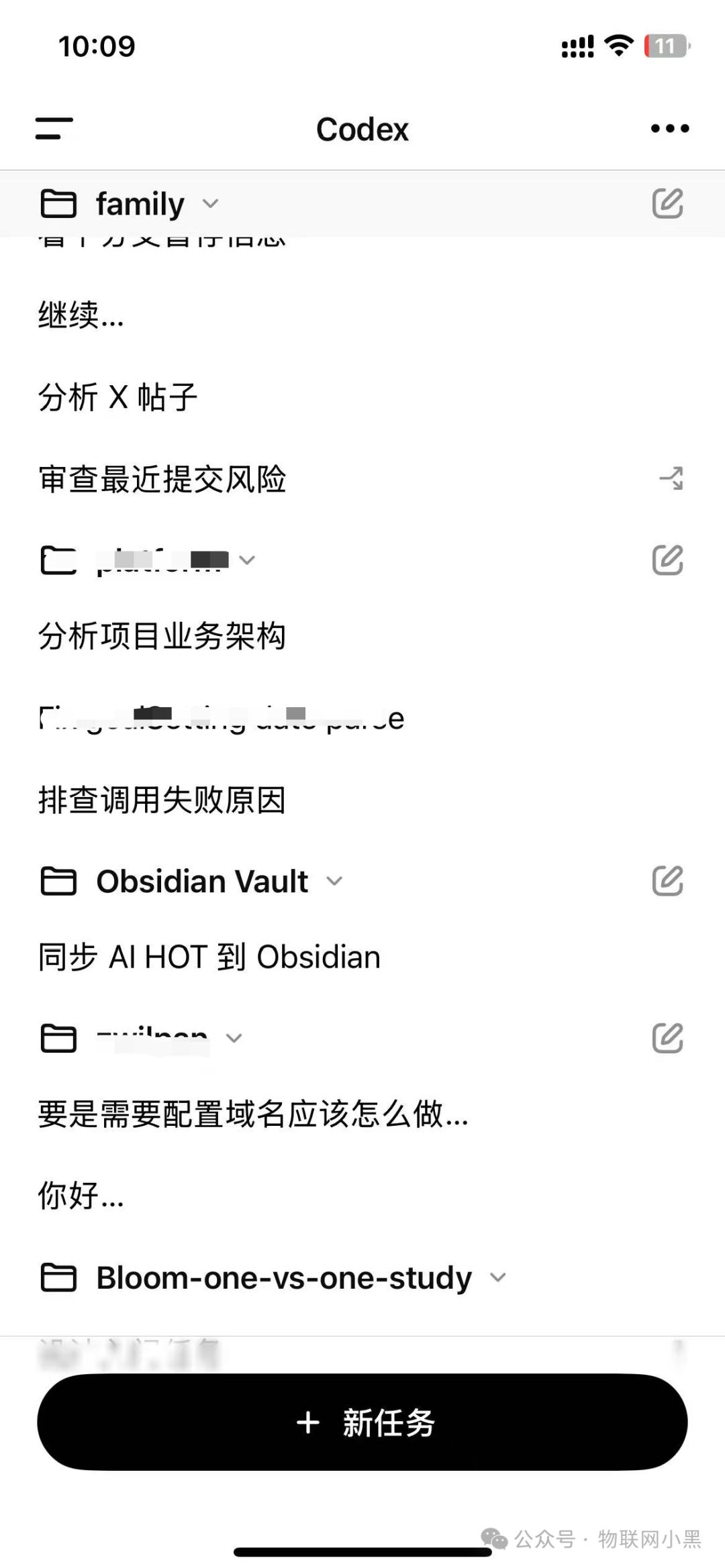The height and width of the screenshot is (1568, 725).
Task: Open the 你好... task
Action: click(x=362, y=1196)
